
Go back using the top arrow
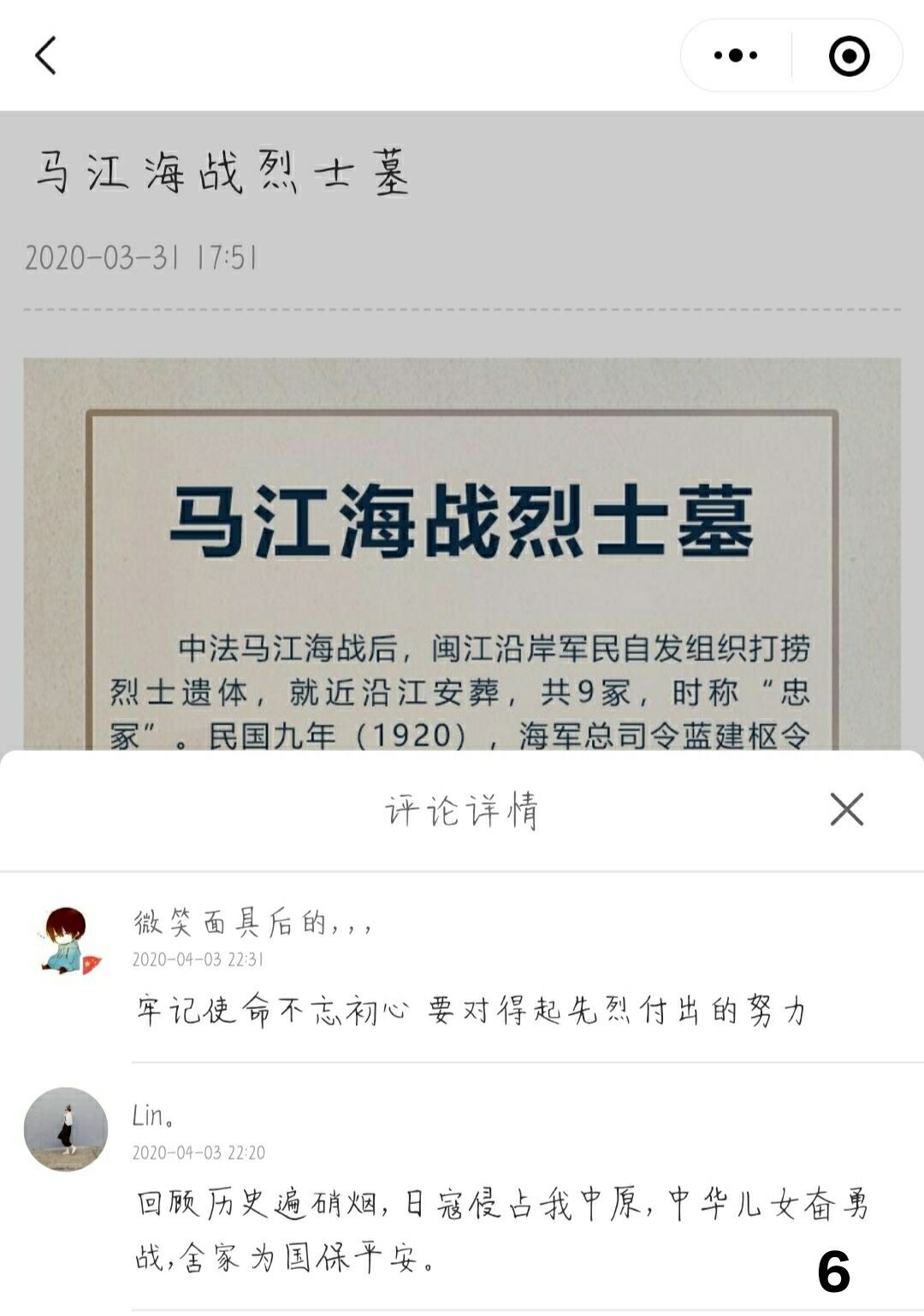(x=46, y=56)
